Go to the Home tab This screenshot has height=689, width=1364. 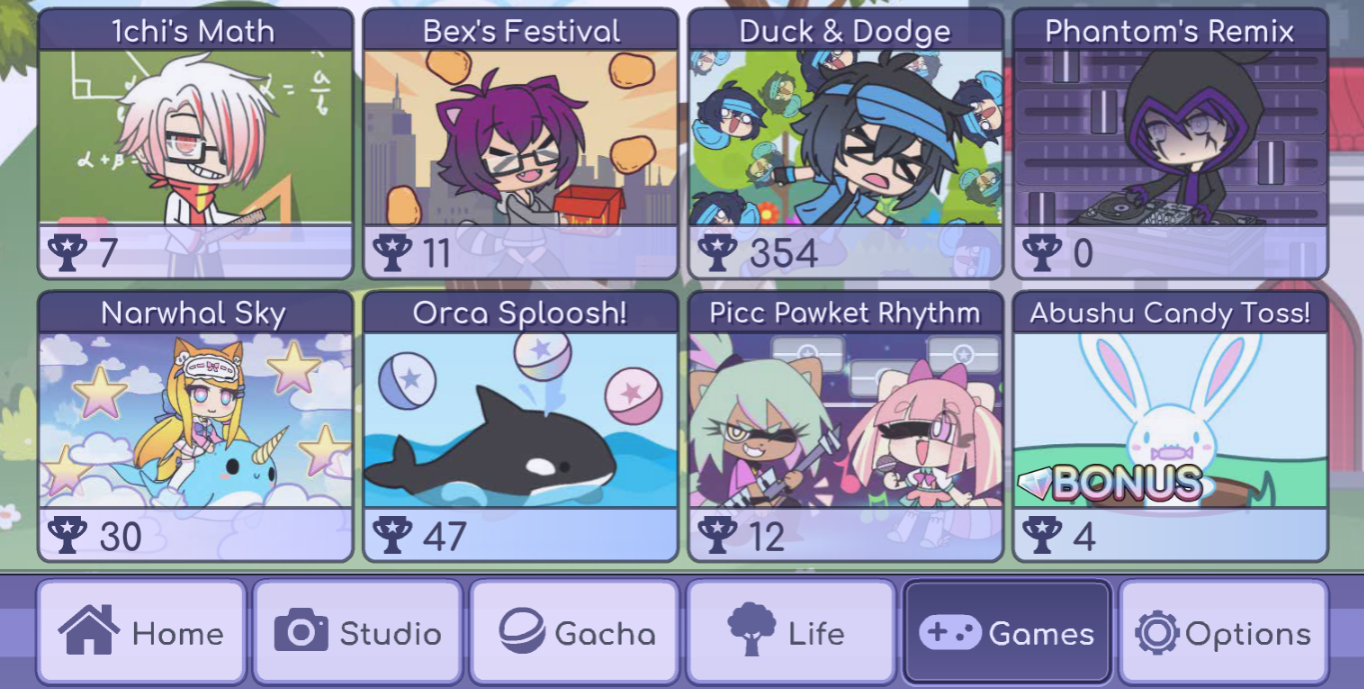point(141,633)
